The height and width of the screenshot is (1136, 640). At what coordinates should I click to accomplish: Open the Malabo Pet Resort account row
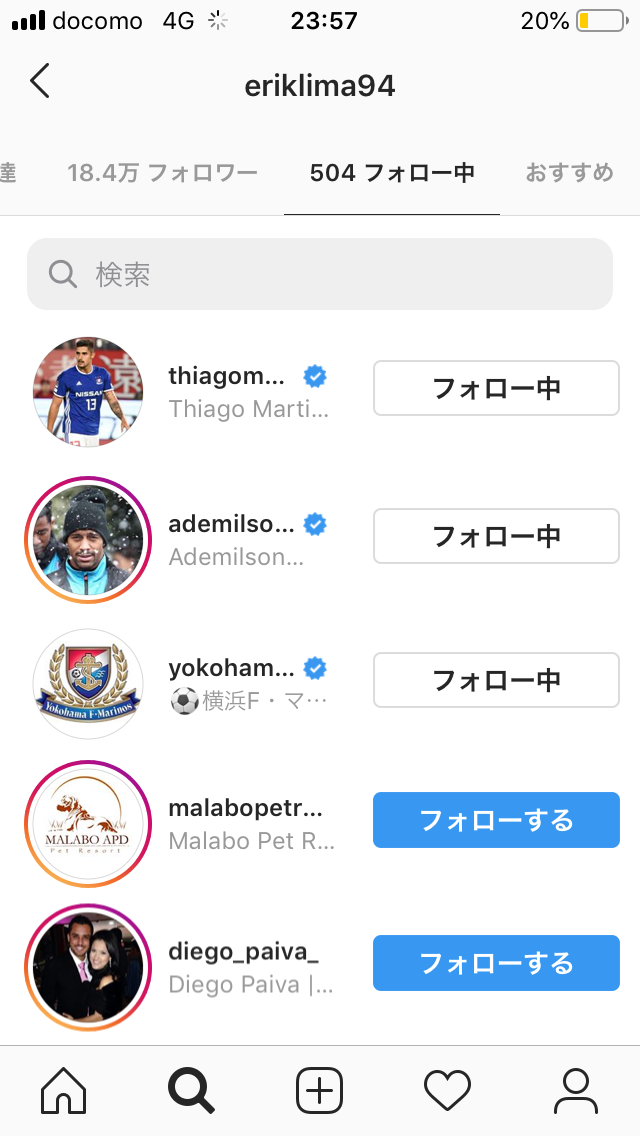[x=250, y=825]
